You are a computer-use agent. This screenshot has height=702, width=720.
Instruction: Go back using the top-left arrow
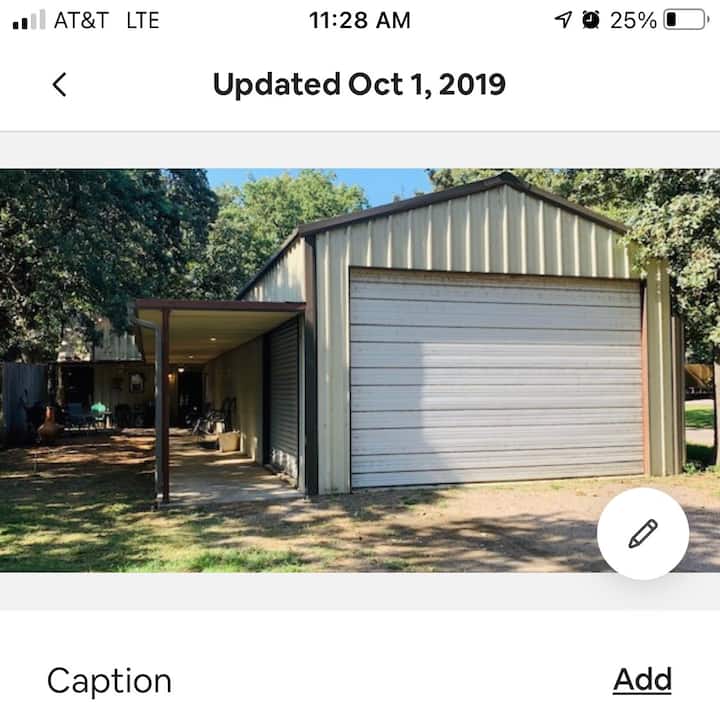point(60,85)
